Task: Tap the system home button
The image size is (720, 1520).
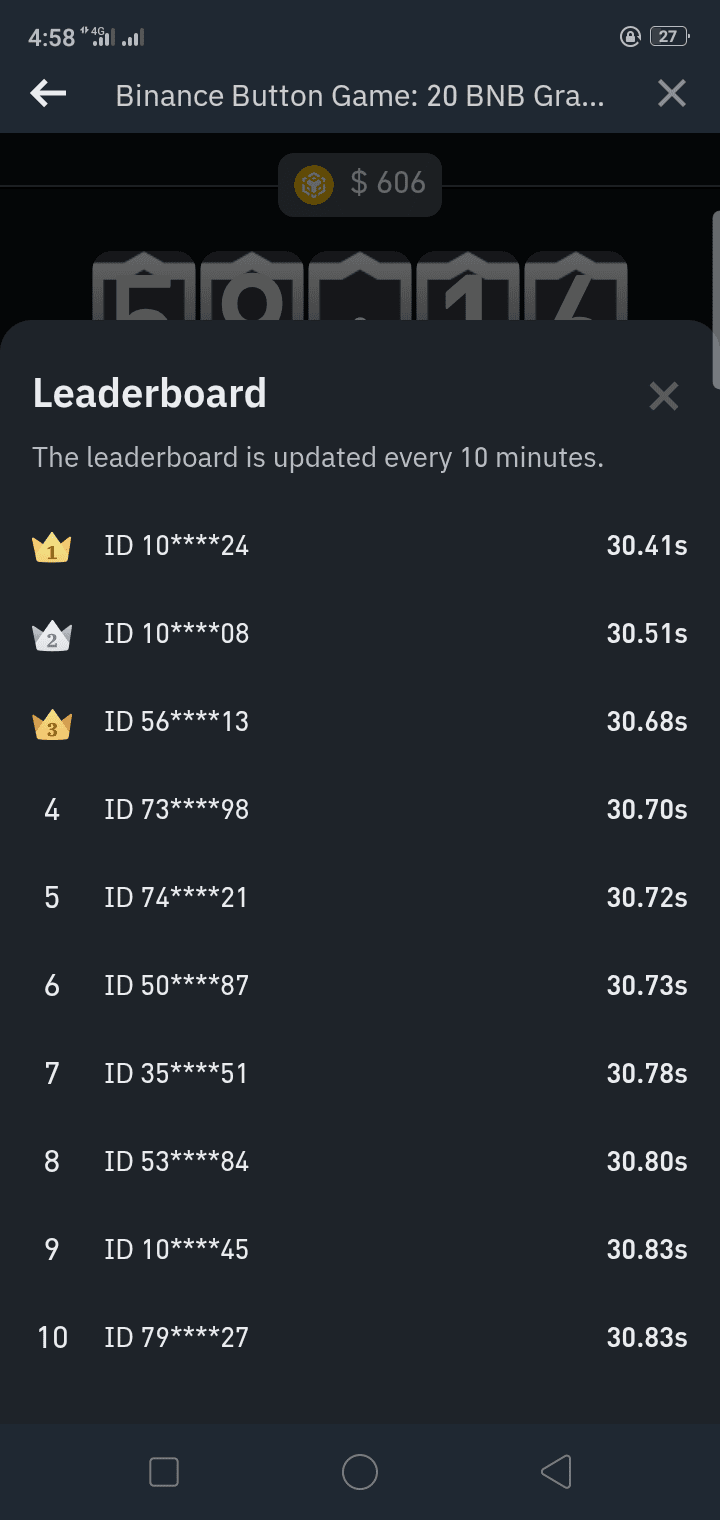Action: 359,1472
